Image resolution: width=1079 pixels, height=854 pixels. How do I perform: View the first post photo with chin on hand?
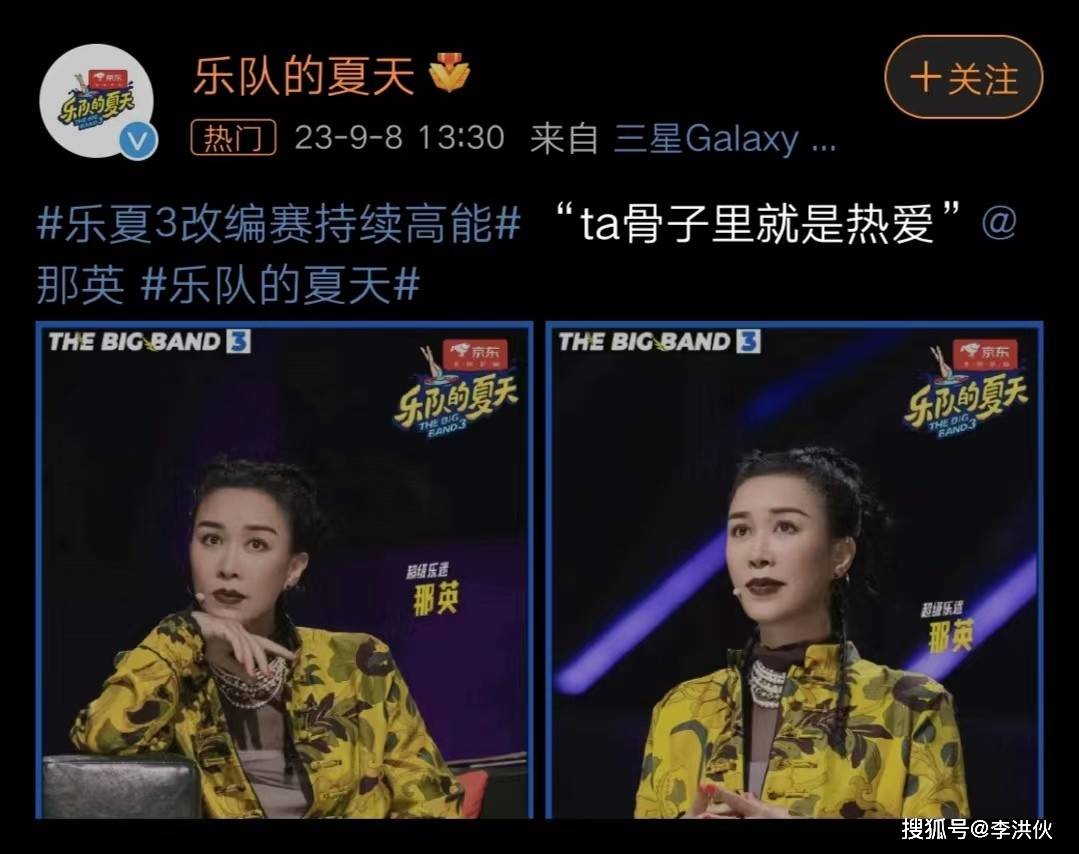285,570
